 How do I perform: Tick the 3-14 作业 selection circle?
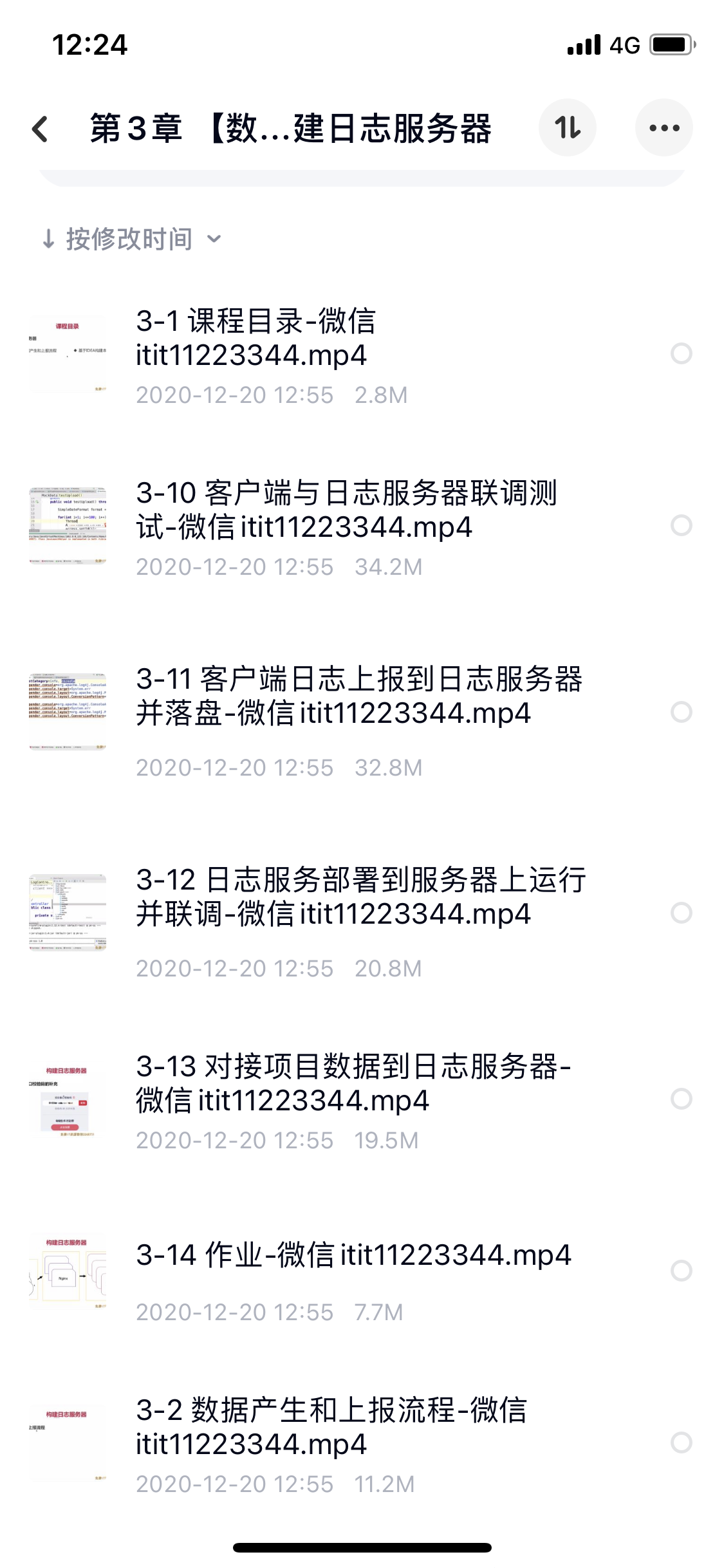pos(681,1271)
